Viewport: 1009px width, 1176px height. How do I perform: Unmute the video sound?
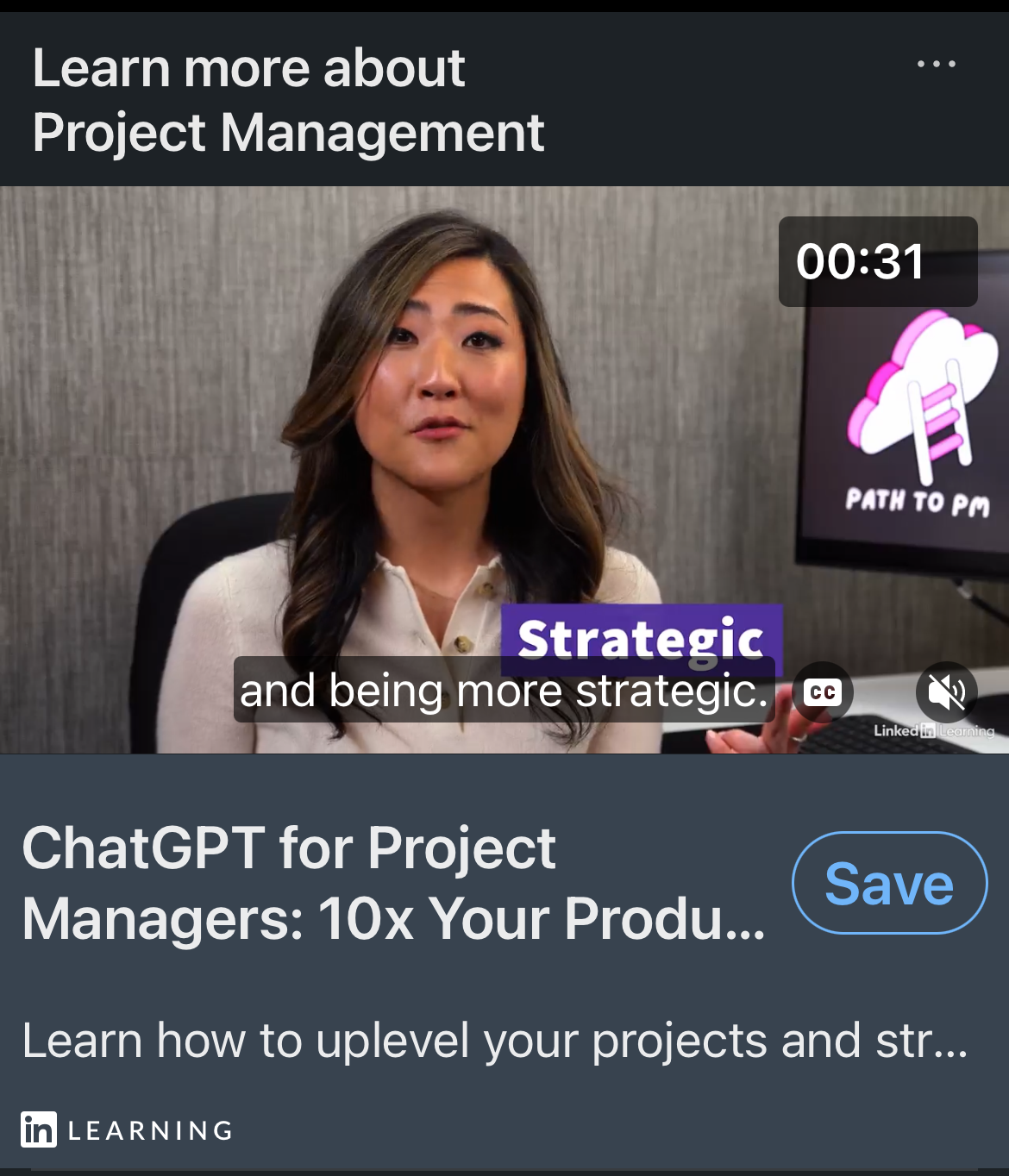(x=946, y=692)
